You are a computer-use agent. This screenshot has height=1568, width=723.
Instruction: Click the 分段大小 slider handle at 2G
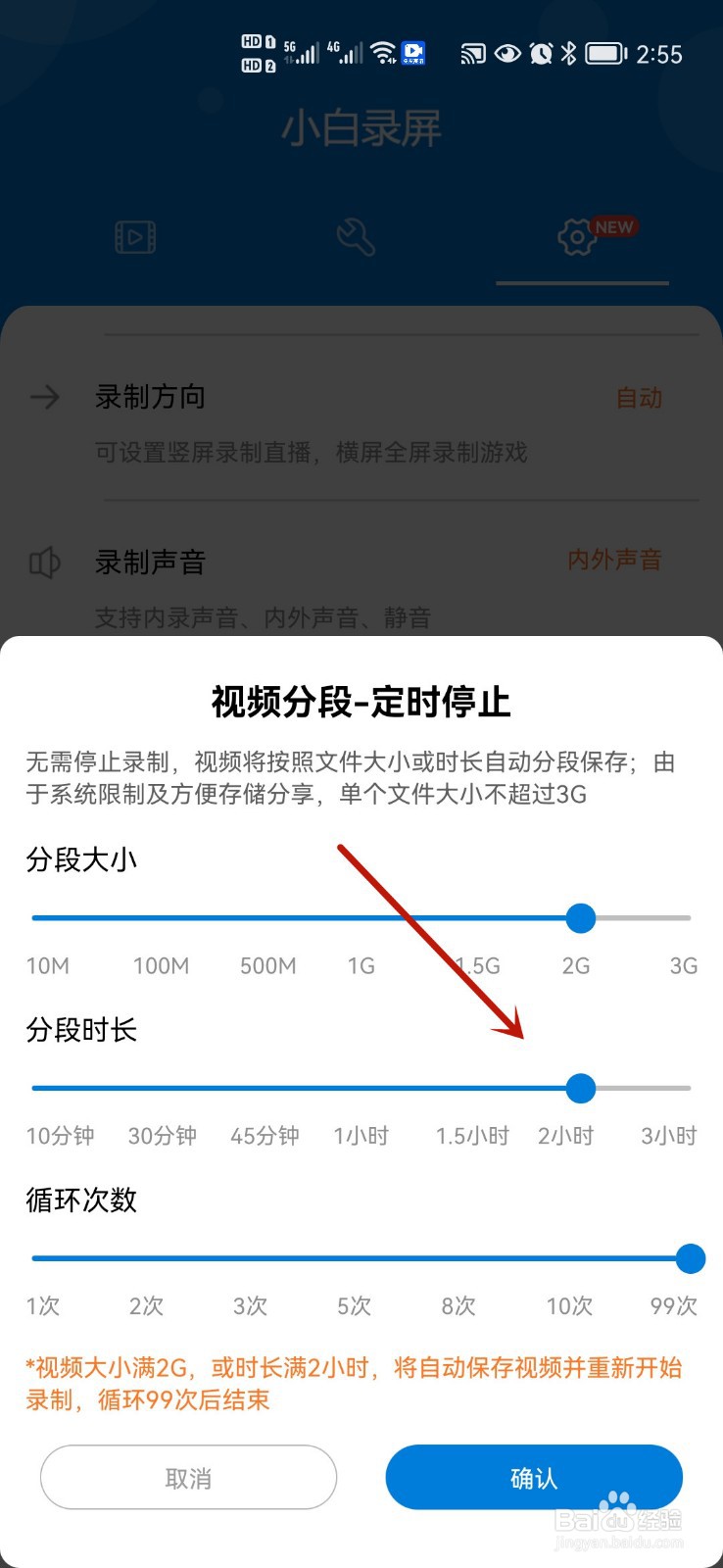[581, 918]
